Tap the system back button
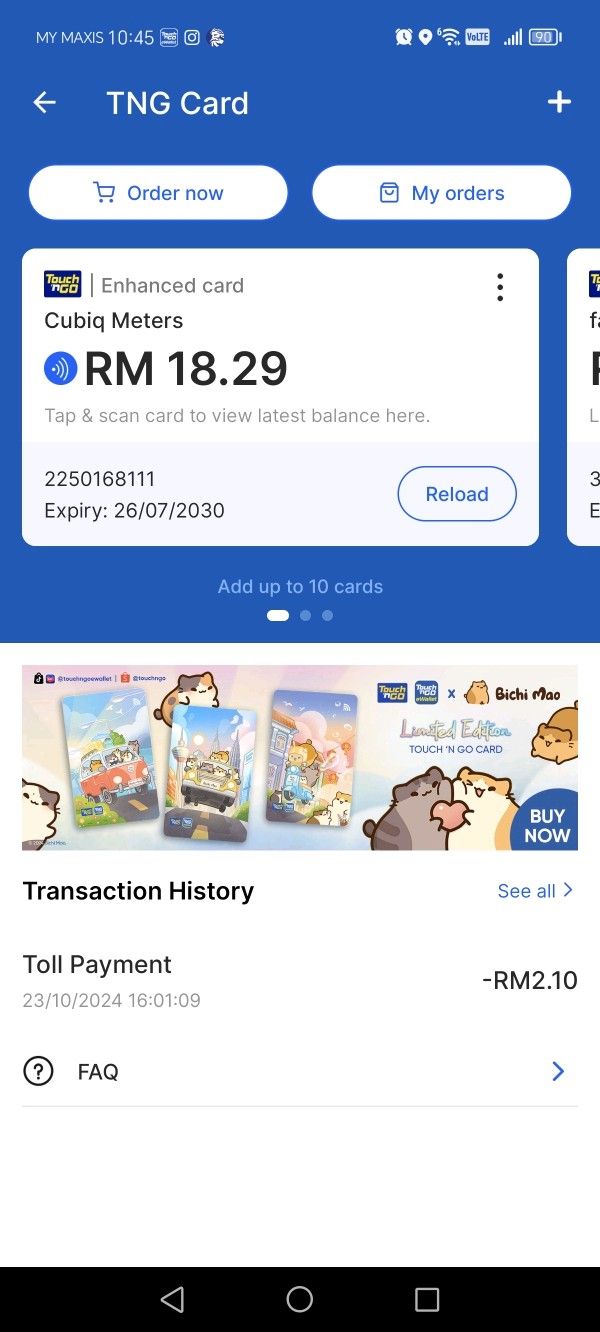 click(172, 1299)
